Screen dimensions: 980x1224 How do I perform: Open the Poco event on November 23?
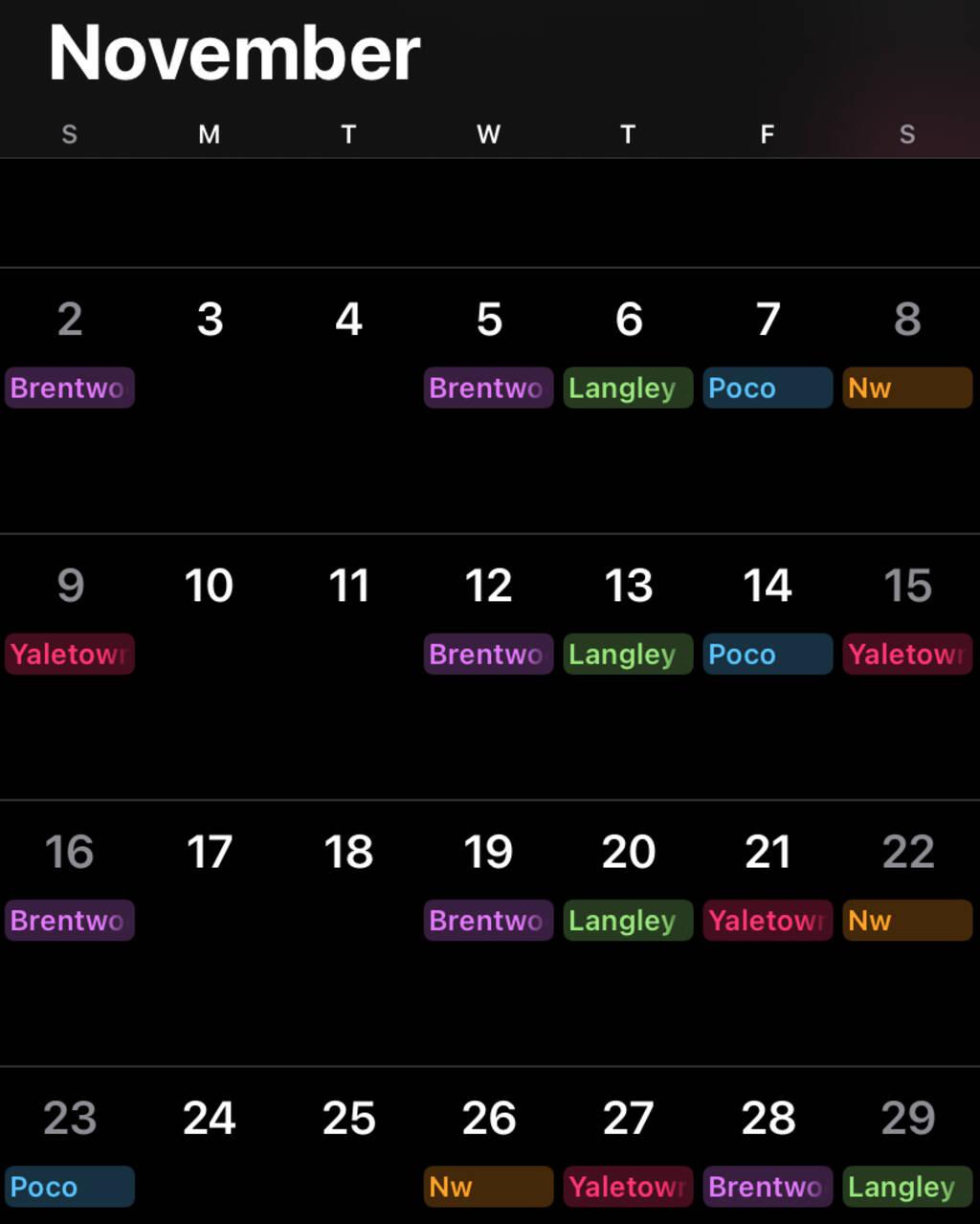point(69,1186)
